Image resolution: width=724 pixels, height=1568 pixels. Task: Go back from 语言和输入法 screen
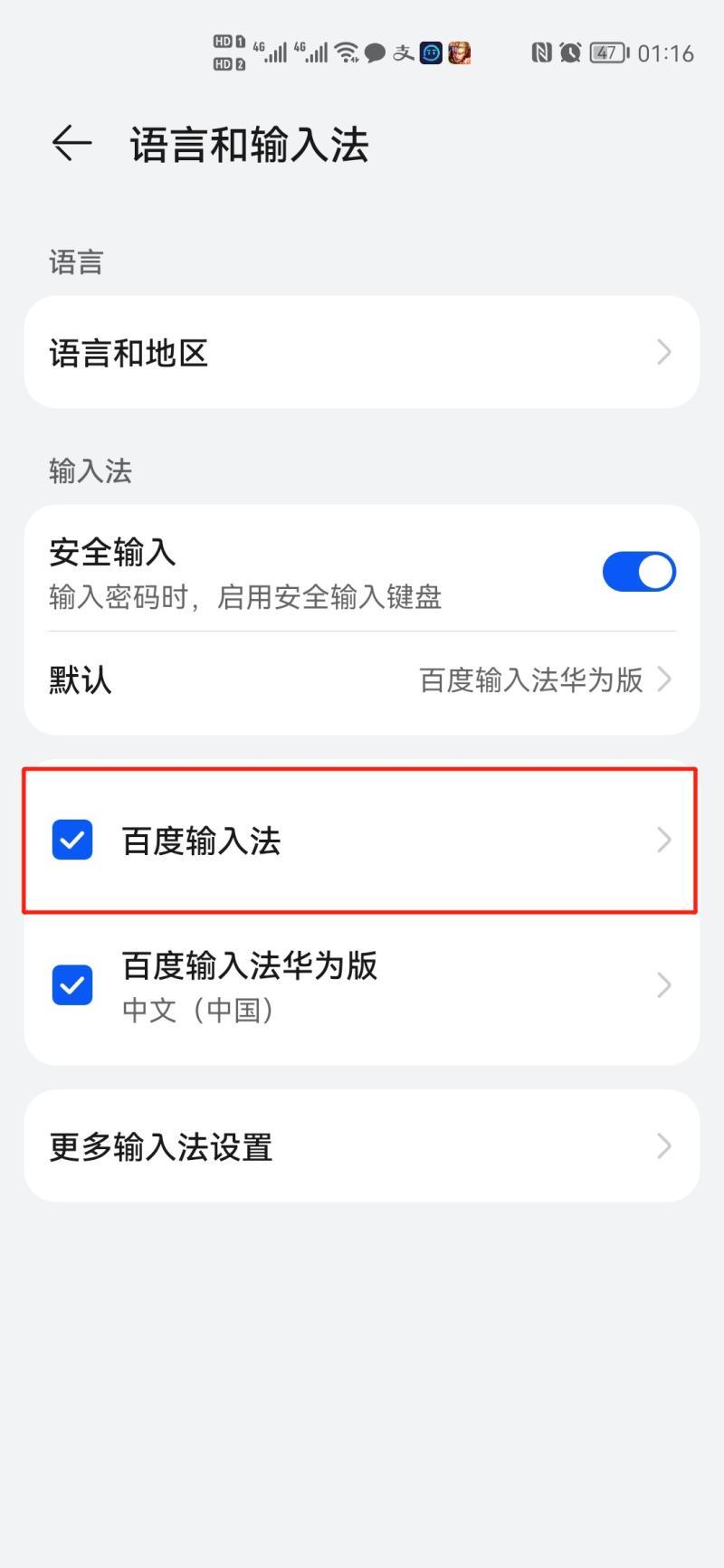click(x=71, y=144)
